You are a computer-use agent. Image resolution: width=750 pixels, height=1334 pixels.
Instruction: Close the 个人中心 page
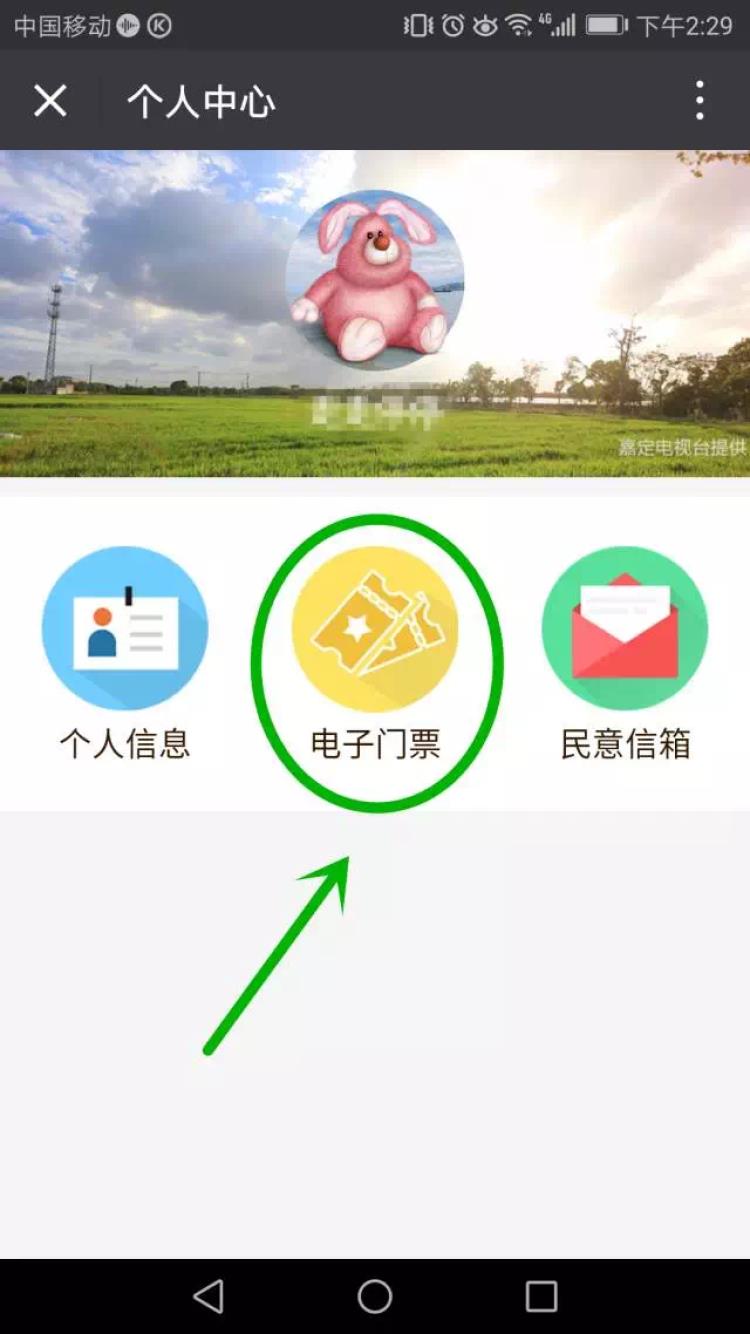click(50, 101)
